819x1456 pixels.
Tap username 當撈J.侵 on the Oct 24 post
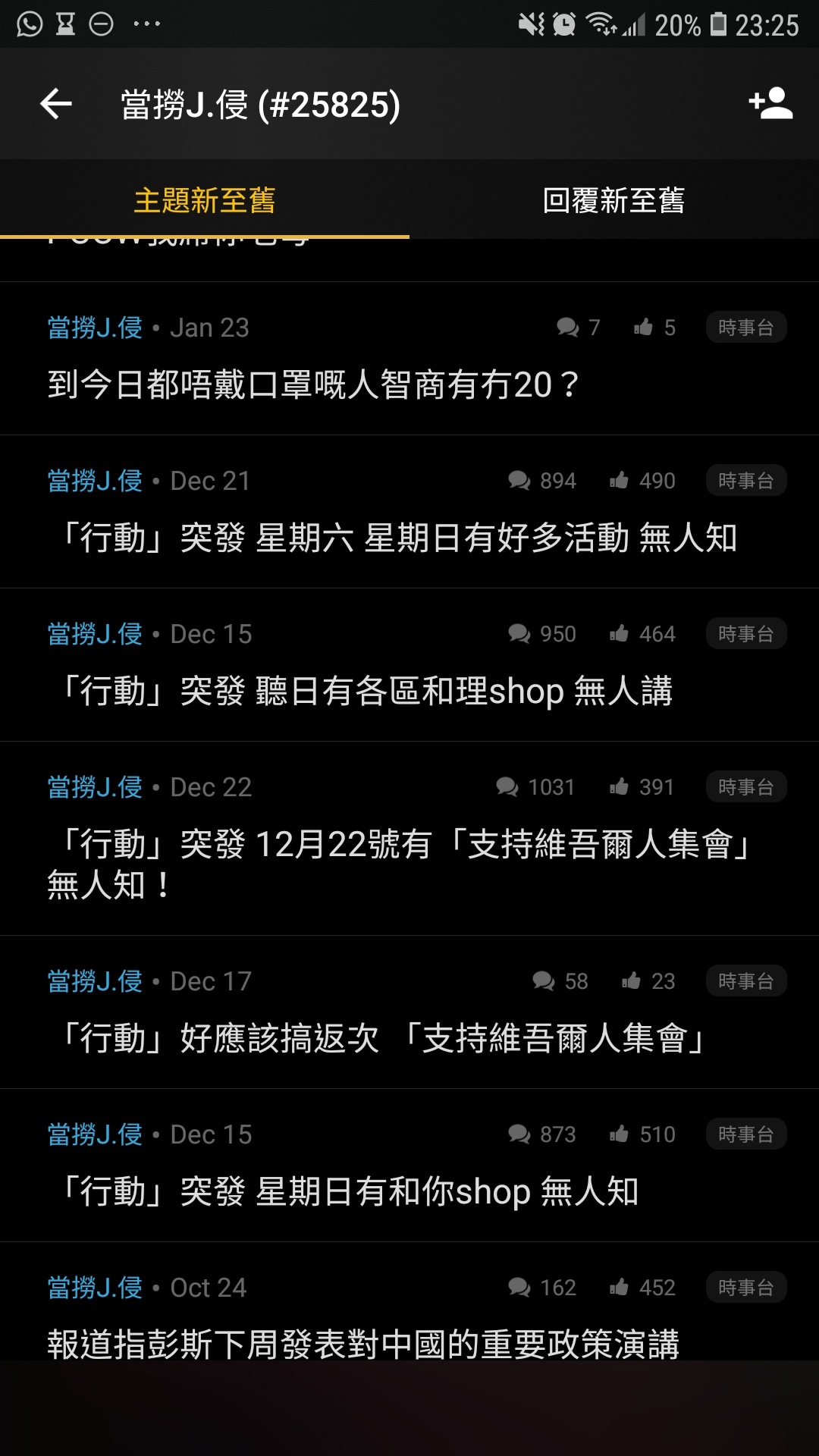(x=96, y=1288)
